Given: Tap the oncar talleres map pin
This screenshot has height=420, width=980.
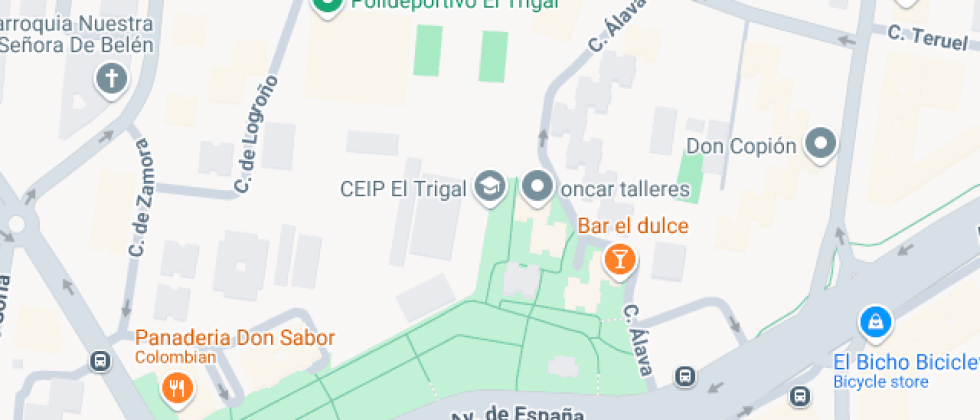Looking at the screenshot, I should [x=539, y=186].
